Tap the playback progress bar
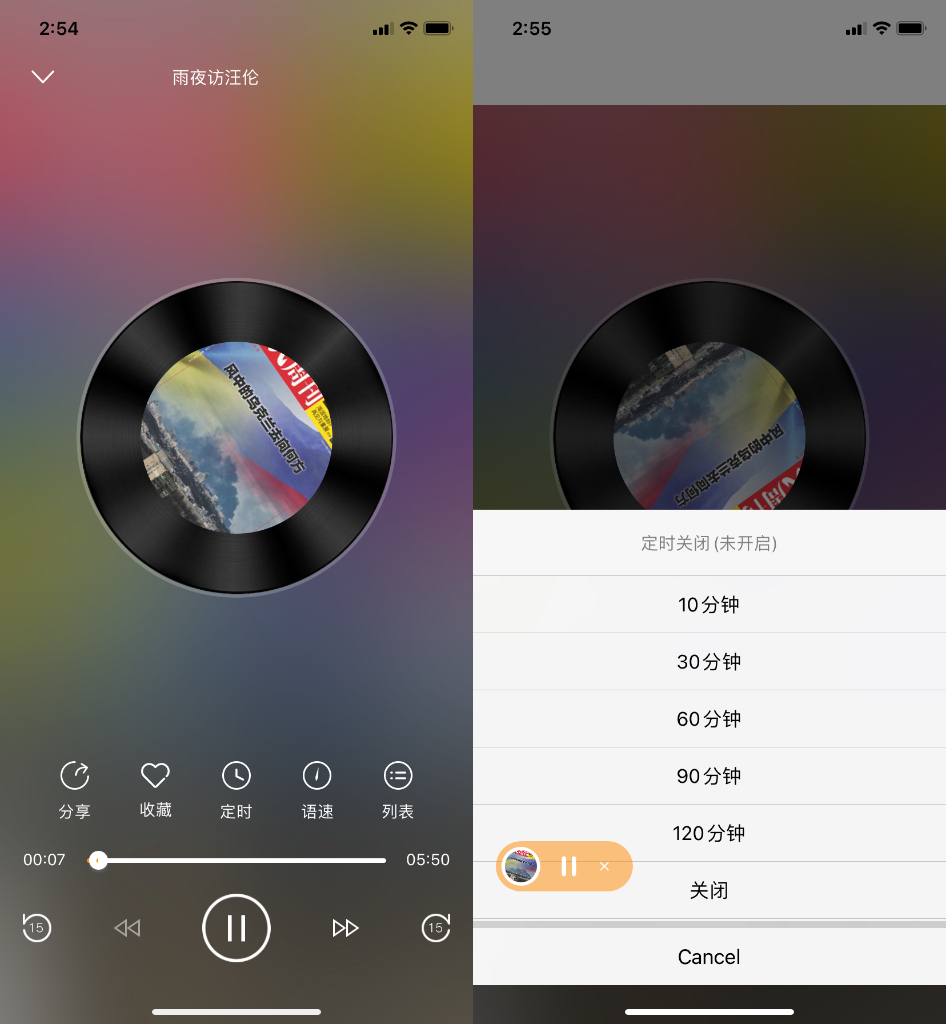Screen dimensions: 946x1024 click(x=240, y=860)
